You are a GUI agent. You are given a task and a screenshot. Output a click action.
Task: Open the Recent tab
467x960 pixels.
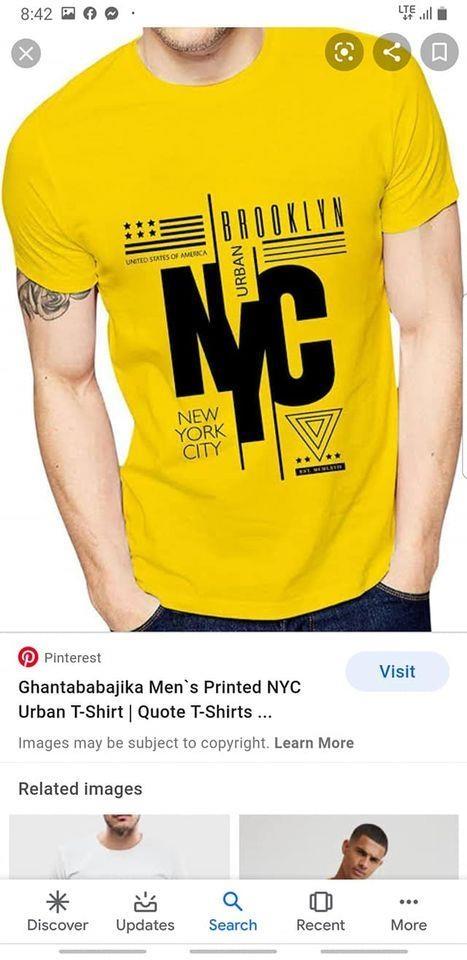click(x=321, y=912)
